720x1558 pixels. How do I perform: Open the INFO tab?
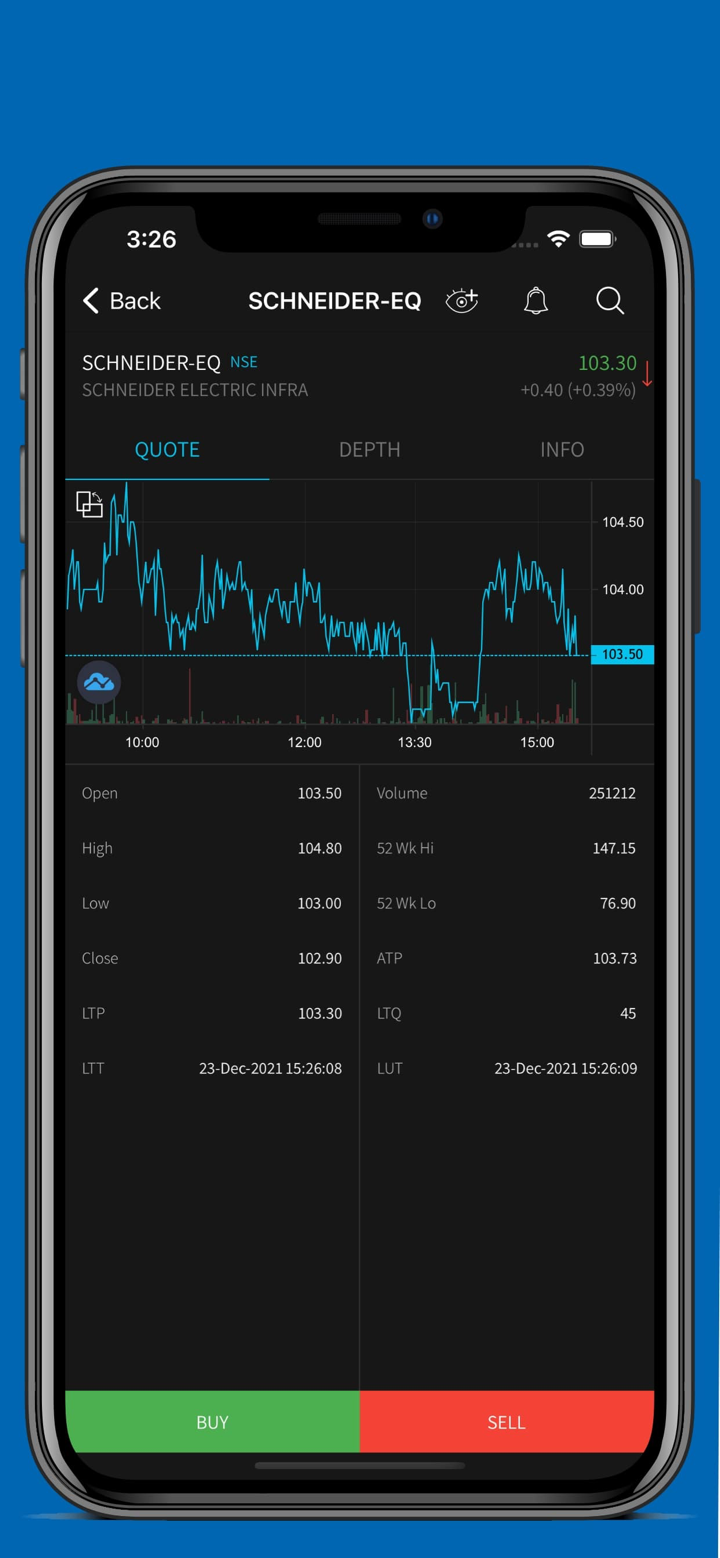click(x=561, y=450)
